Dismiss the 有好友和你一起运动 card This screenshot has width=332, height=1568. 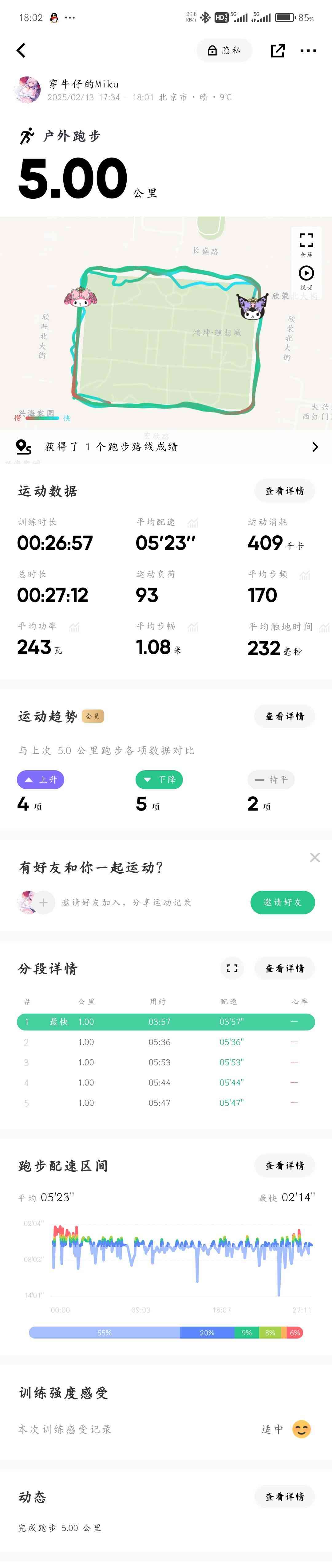(x=314, y=857)
